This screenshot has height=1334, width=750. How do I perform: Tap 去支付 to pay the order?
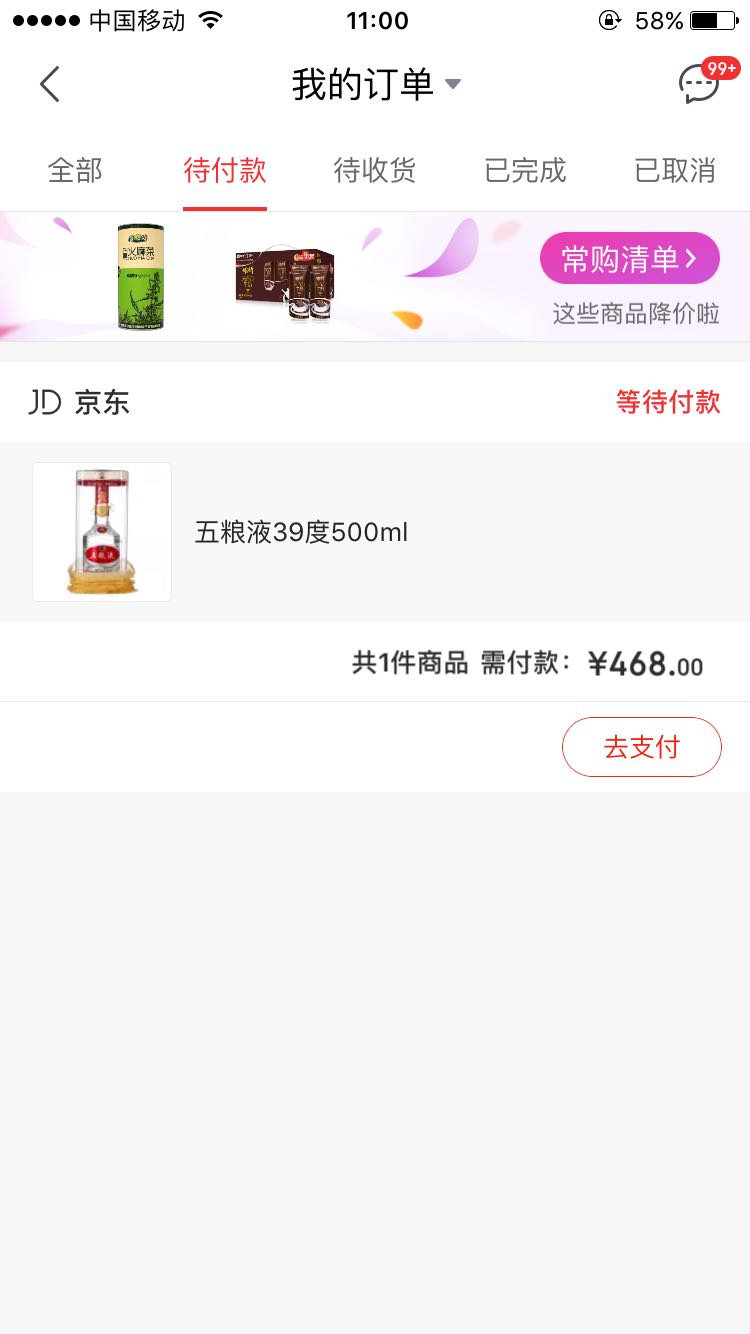(x=641, y=747)
